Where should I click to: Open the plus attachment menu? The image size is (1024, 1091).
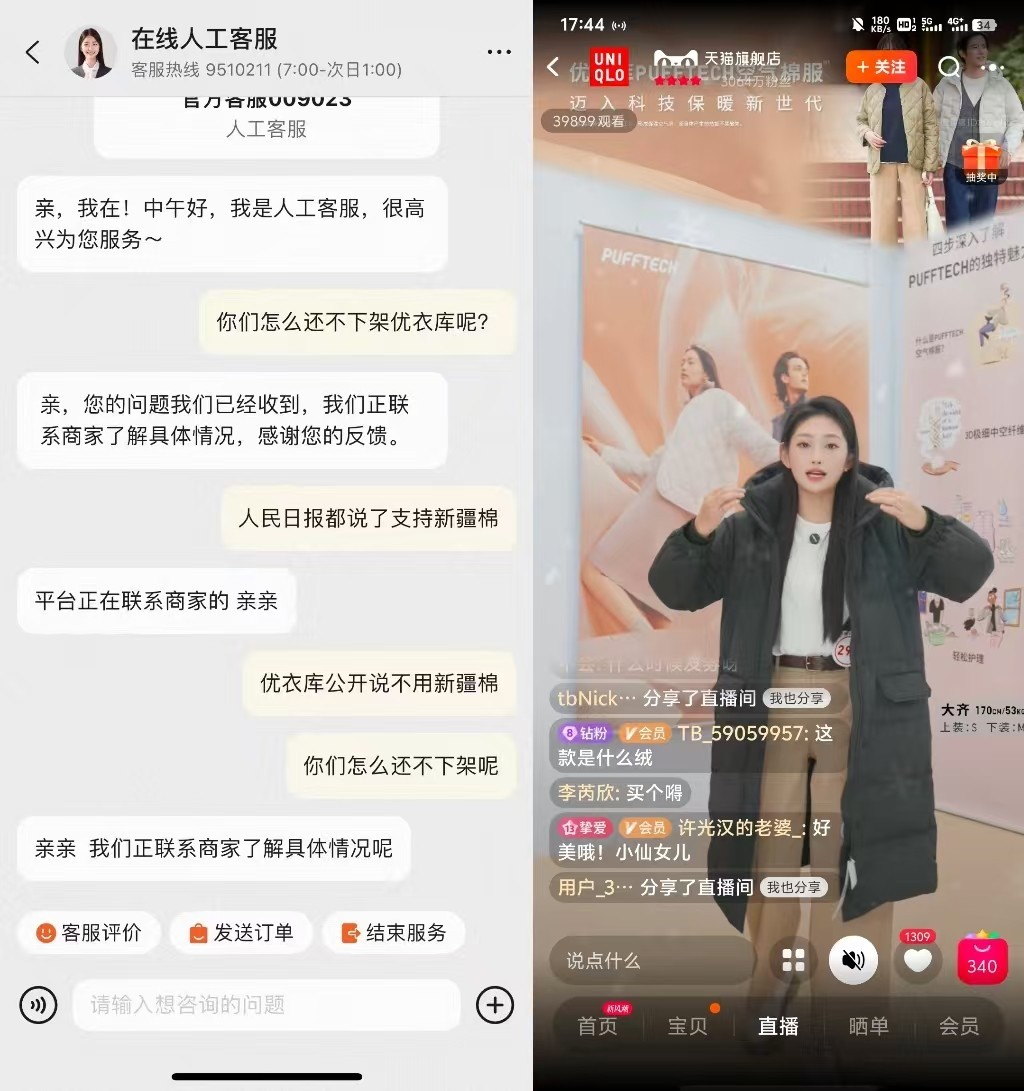coord(495,1005)
